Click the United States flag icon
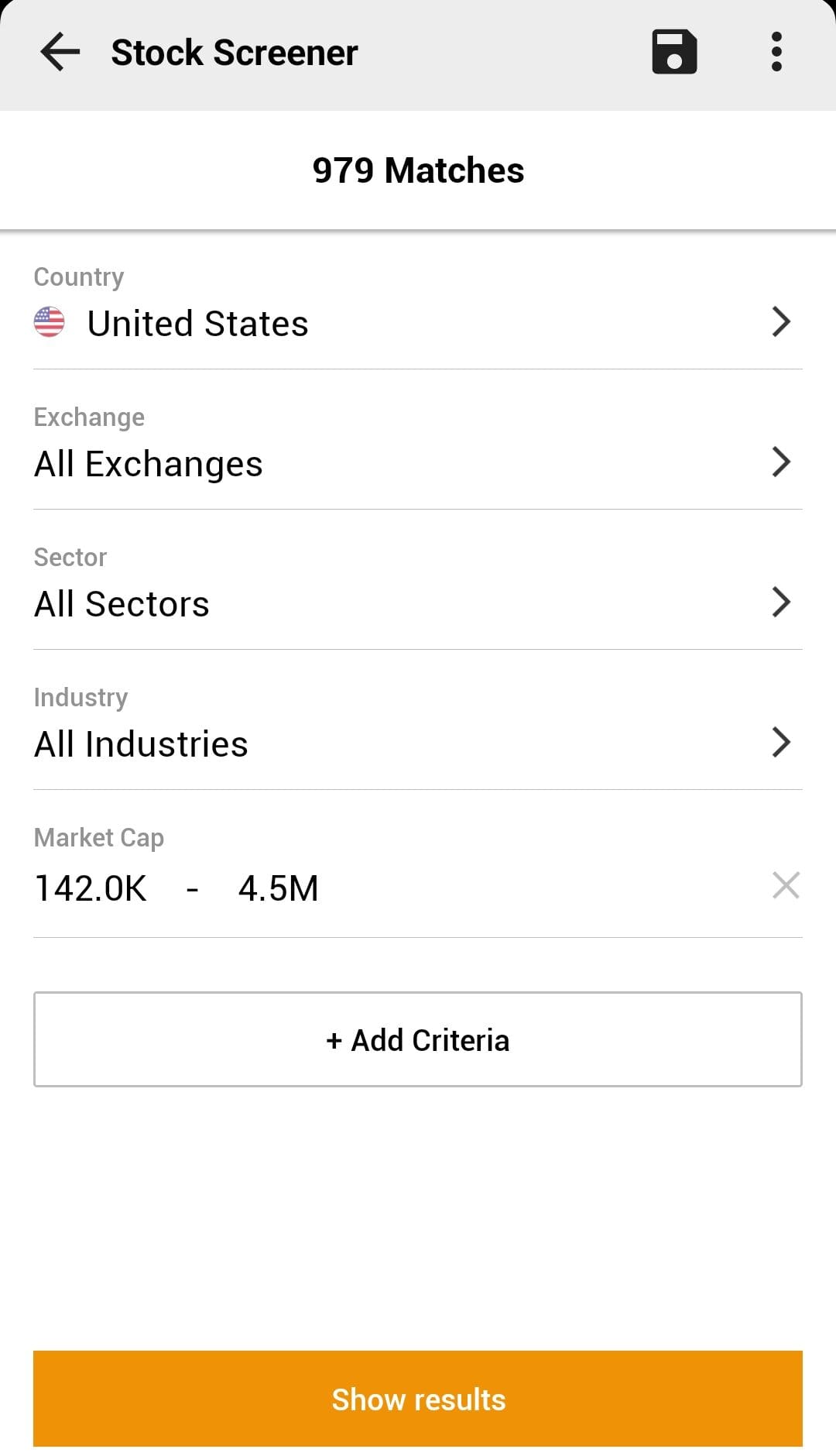Viewport: 836px width, 1456px height. point(50,322)
